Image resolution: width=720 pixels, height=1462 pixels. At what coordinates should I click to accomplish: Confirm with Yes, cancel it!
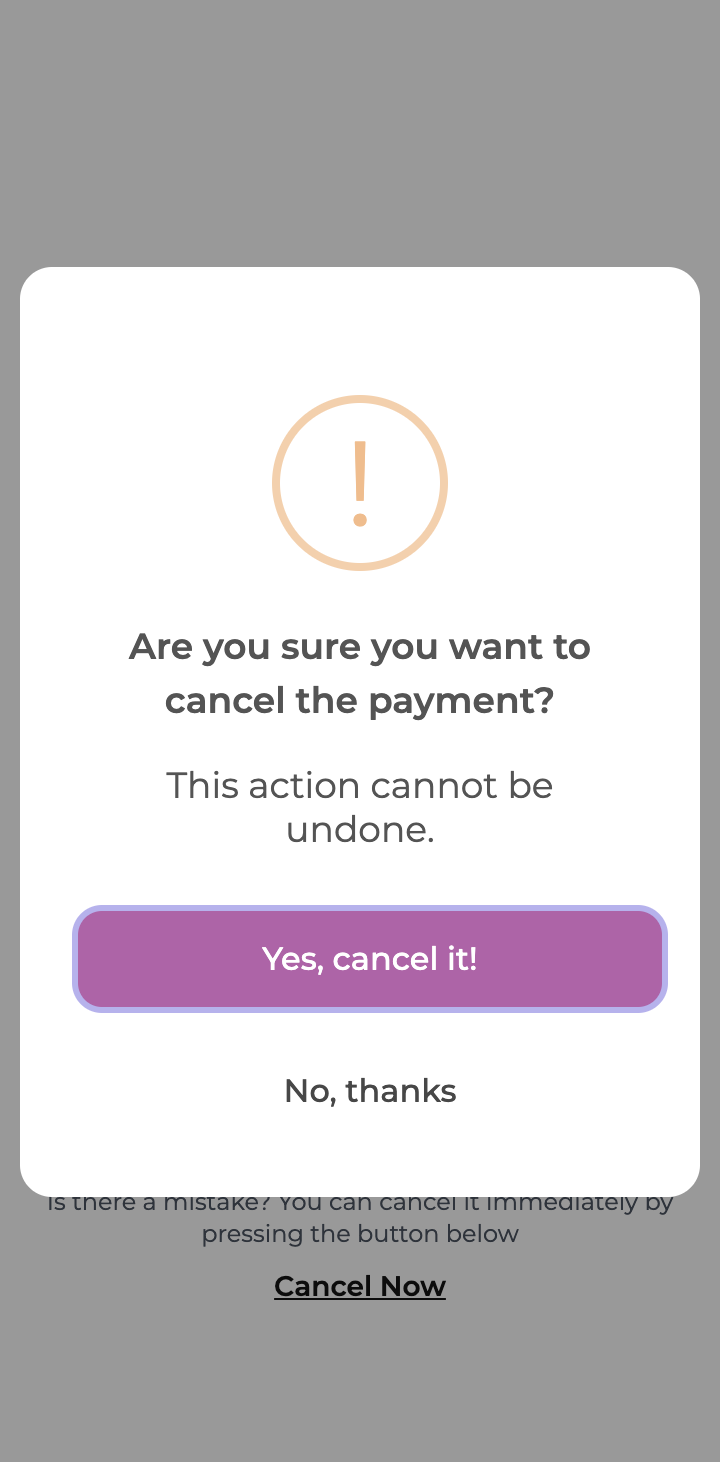point(370,959)
